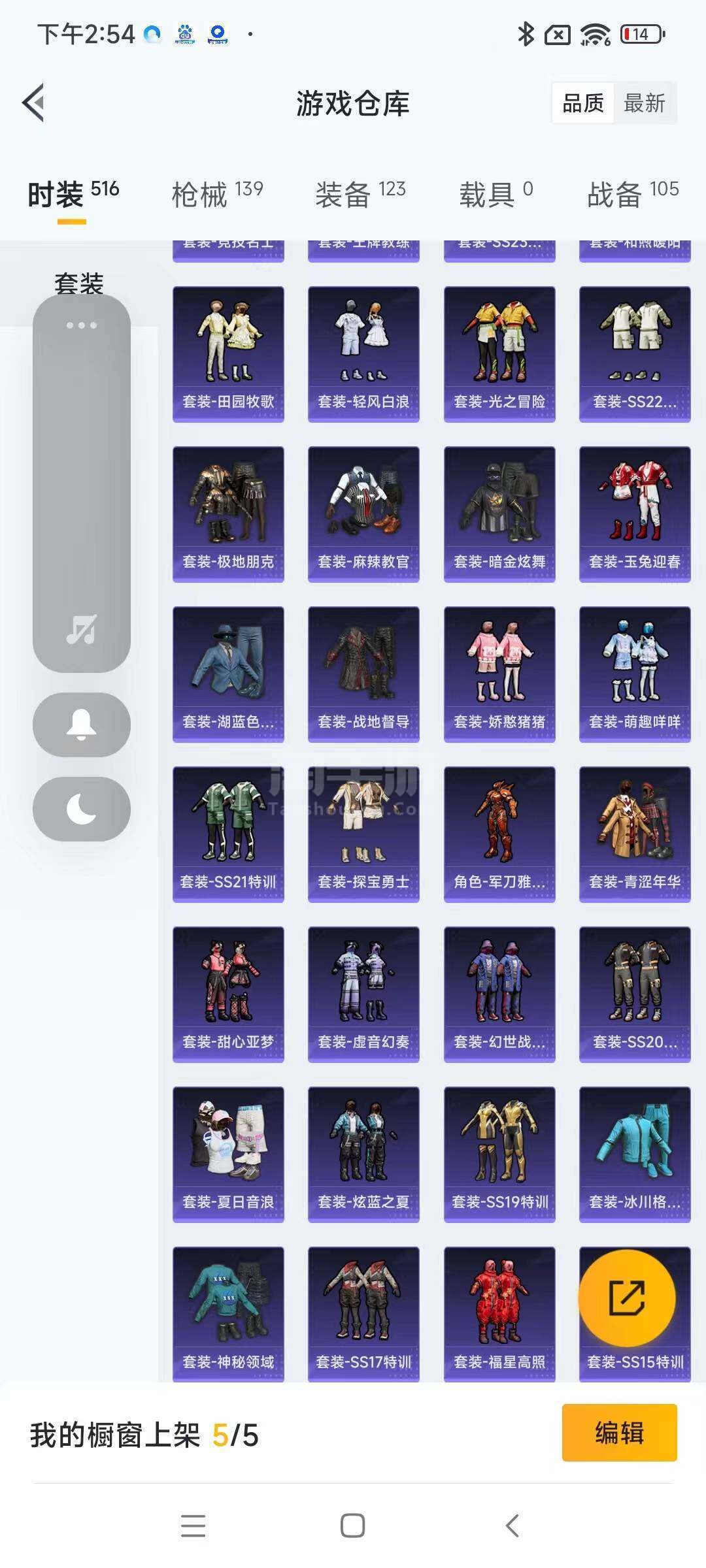Tap the 编辑 button
The image size is (706, 1568).
coord(618,1433)
